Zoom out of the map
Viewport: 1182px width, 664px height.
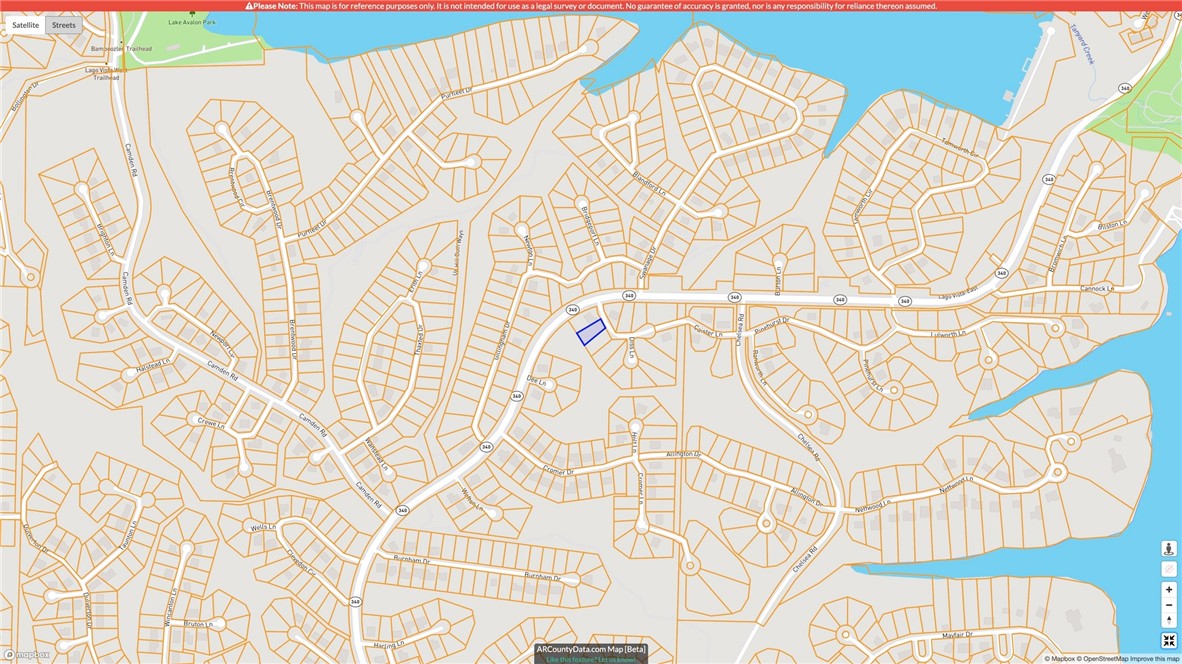[1168, 605]
